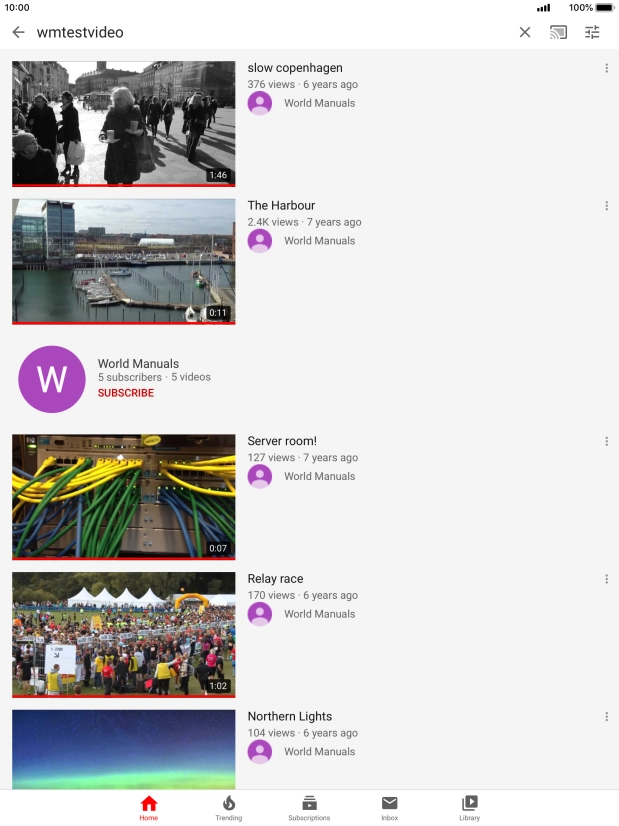Open search filters
Viewport: 619px width, 826px height.
[593, 32]
